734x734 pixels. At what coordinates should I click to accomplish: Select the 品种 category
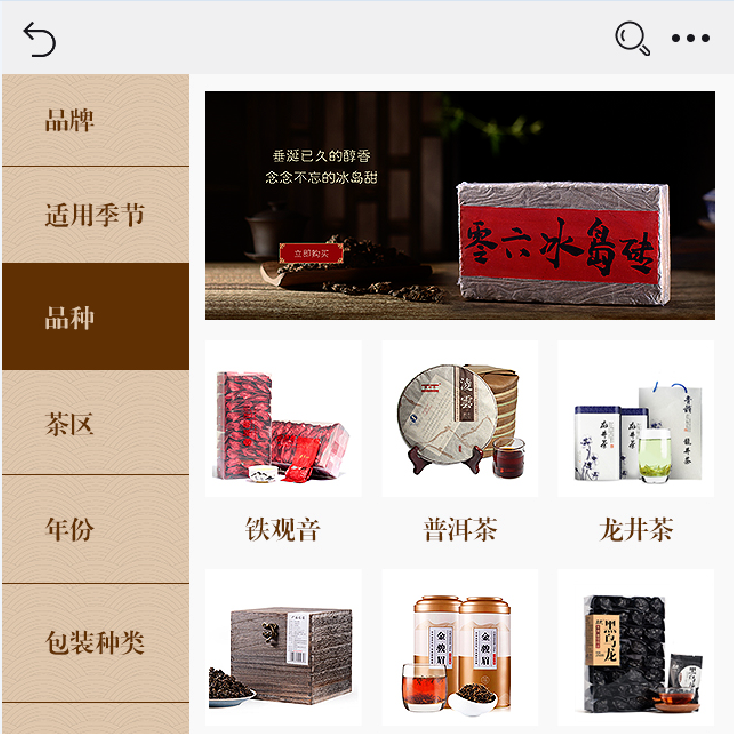tap(95, 318)
